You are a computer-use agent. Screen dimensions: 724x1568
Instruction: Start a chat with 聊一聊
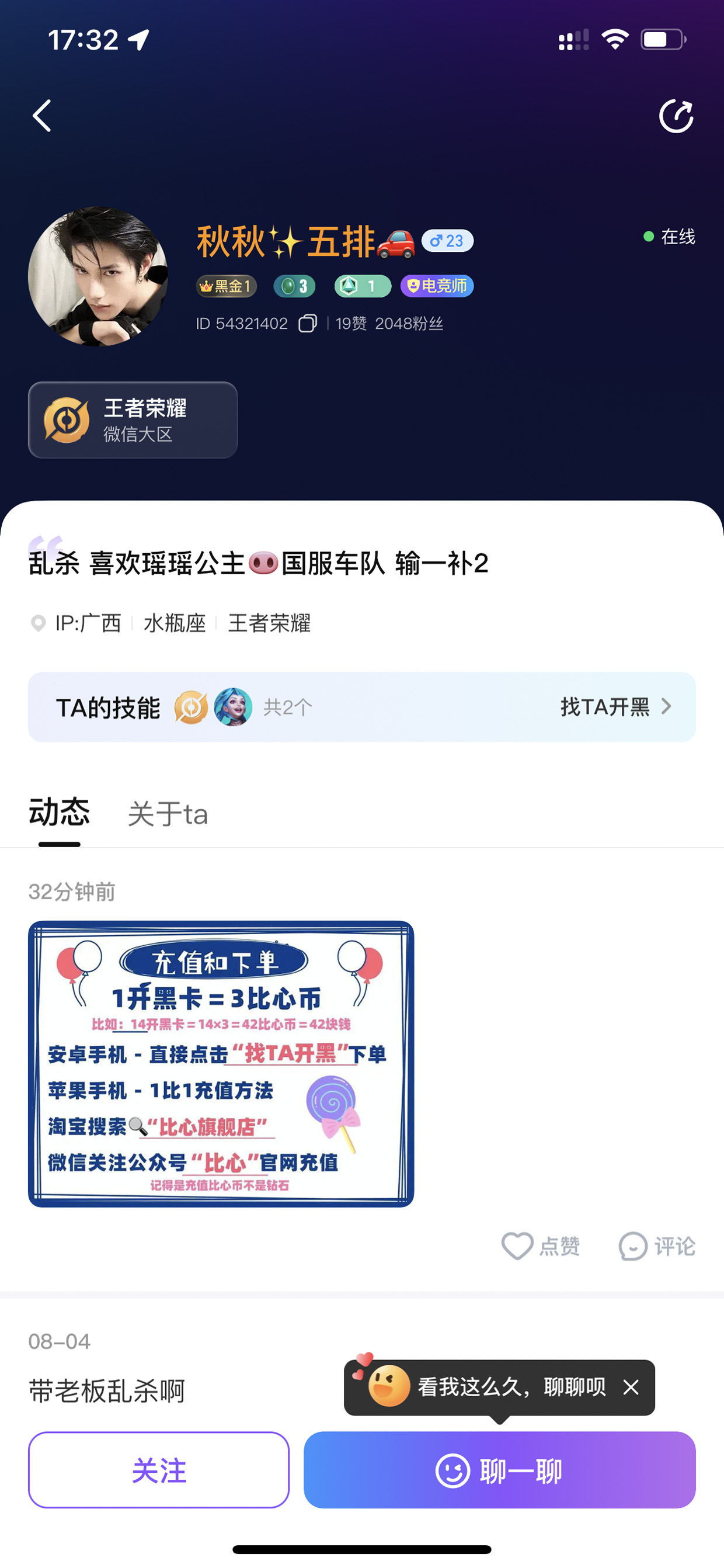coord(499,1470)
